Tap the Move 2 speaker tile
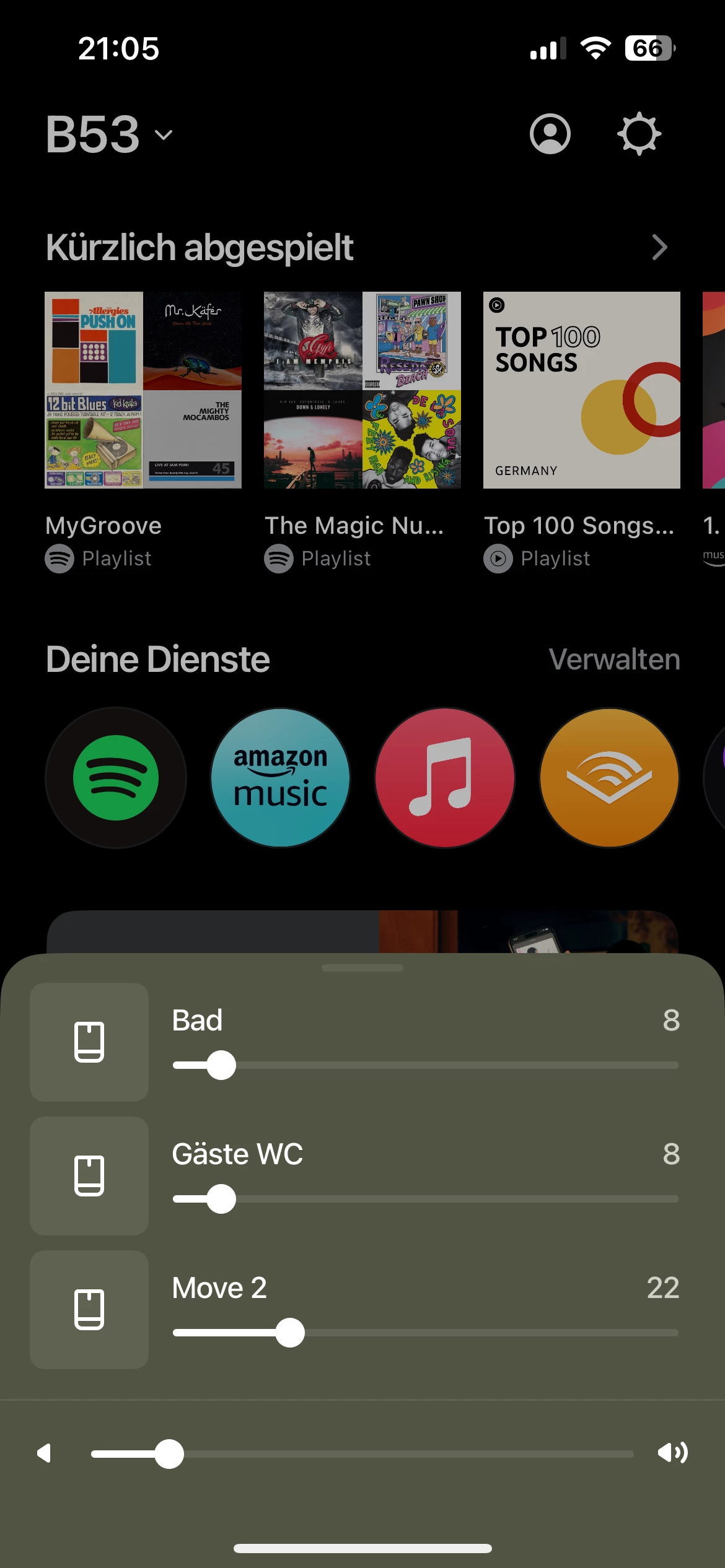The image size is (725, 1568). pos(89,1309)
